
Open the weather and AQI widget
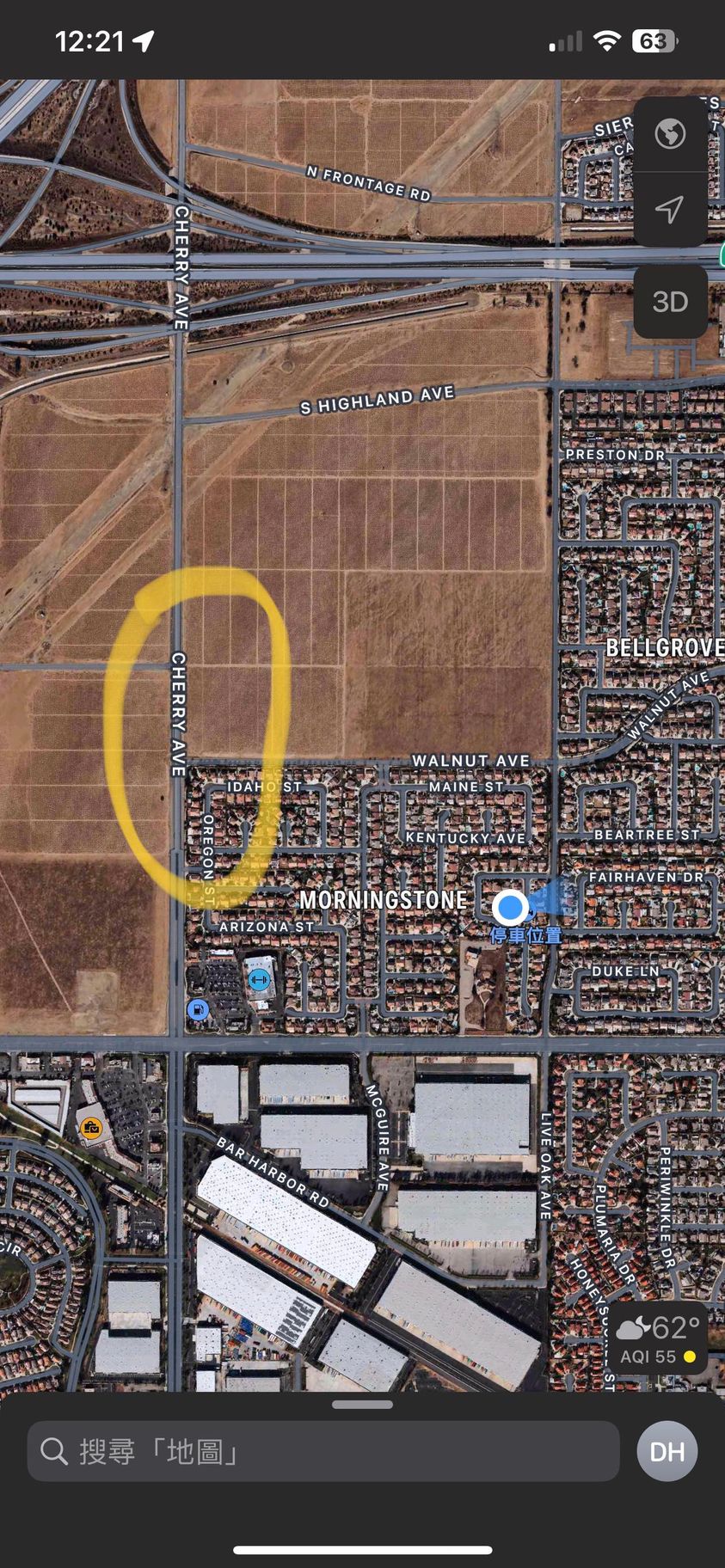coord(657,1339)
